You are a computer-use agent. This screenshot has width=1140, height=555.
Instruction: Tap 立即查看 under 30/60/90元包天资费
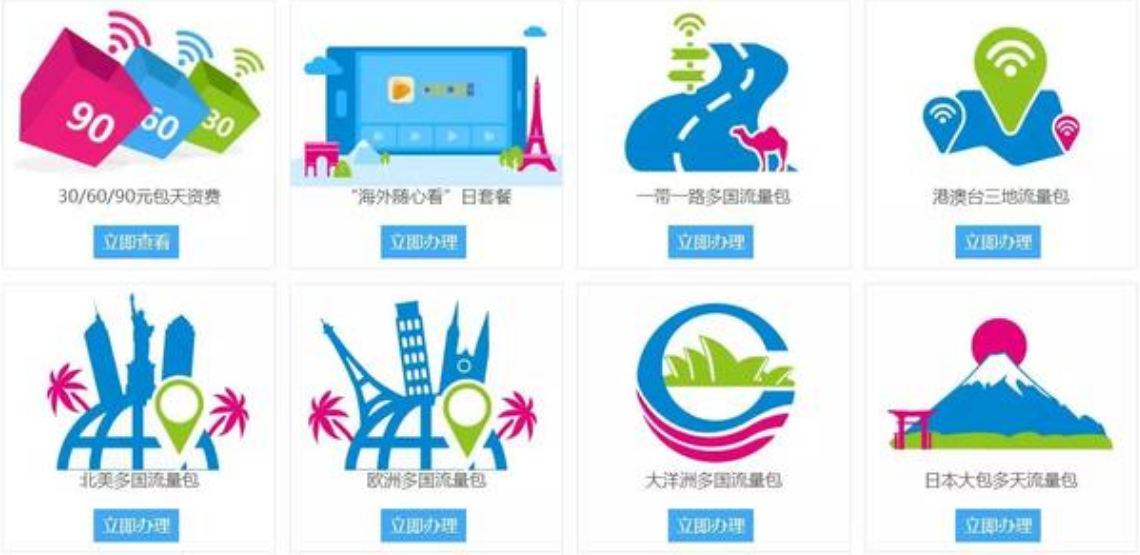(x=137, y=242)
